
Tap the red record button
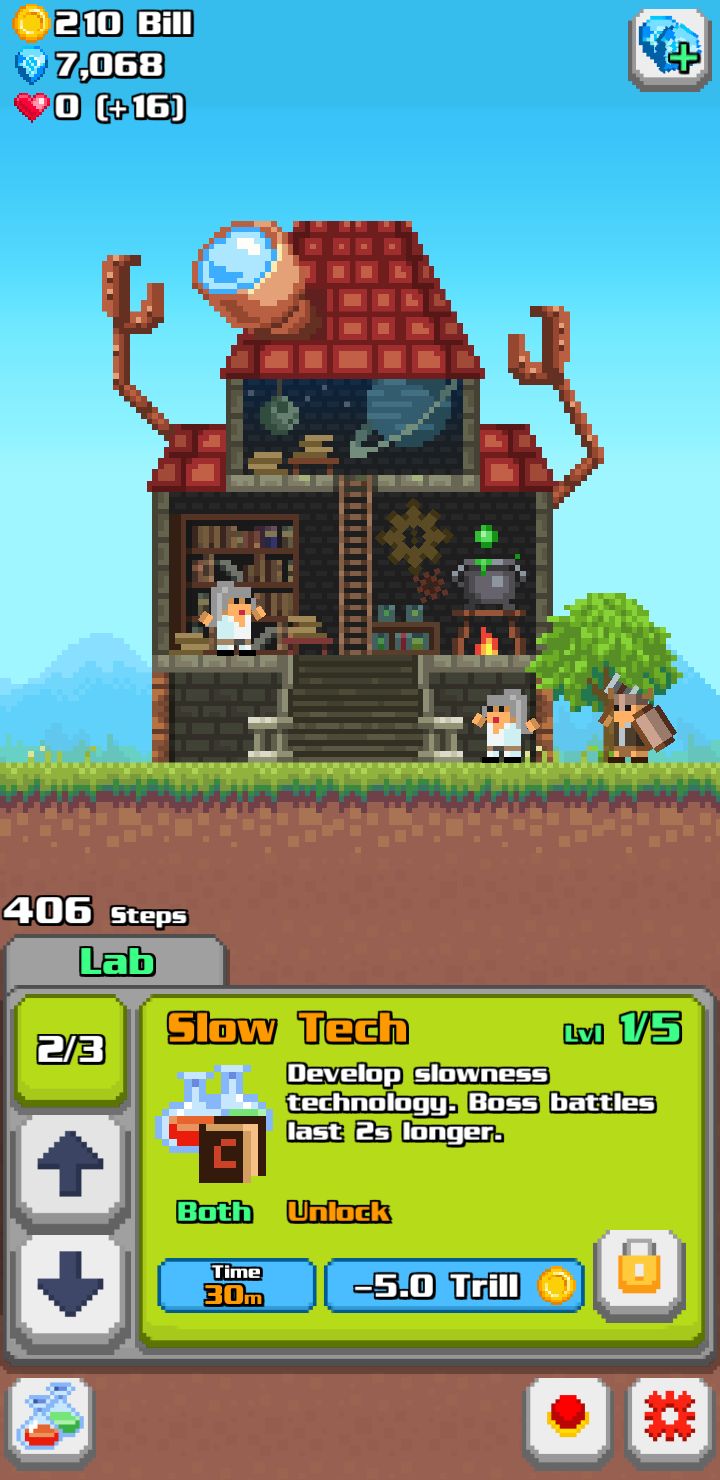point(568,1420)
